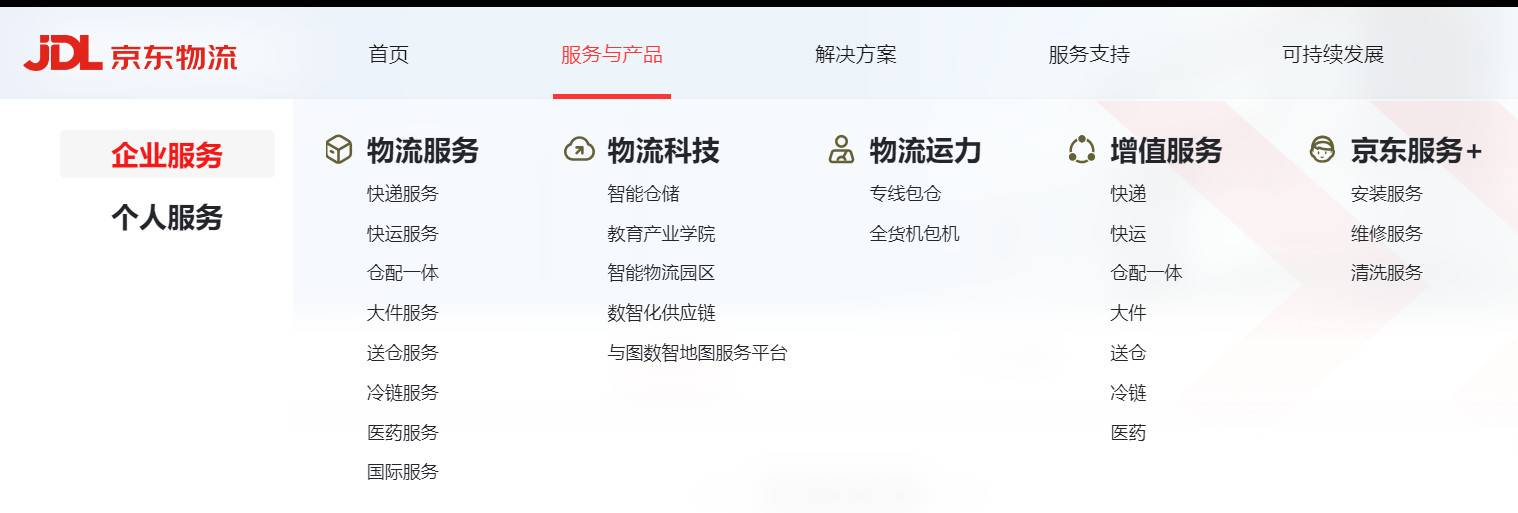The image size is (1518, 513).
Task: View 冷链服务 details
Action: tap(402, 393)
